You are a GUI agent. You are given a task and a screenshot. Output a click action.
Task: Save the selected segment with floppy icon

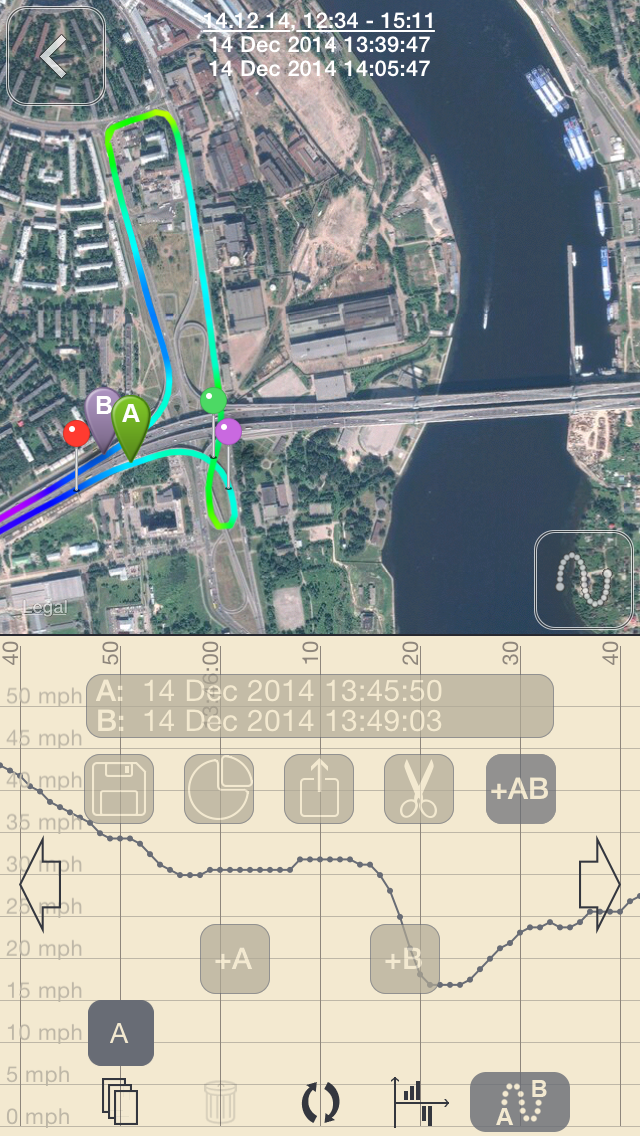(119, 789)
